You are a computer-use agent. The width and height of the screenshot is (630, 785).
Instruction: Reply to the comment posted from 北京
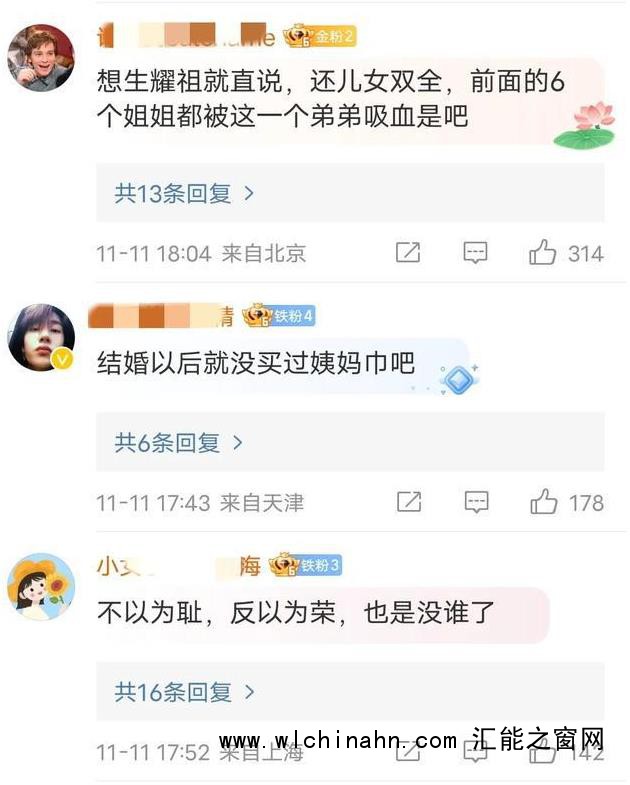475,253
